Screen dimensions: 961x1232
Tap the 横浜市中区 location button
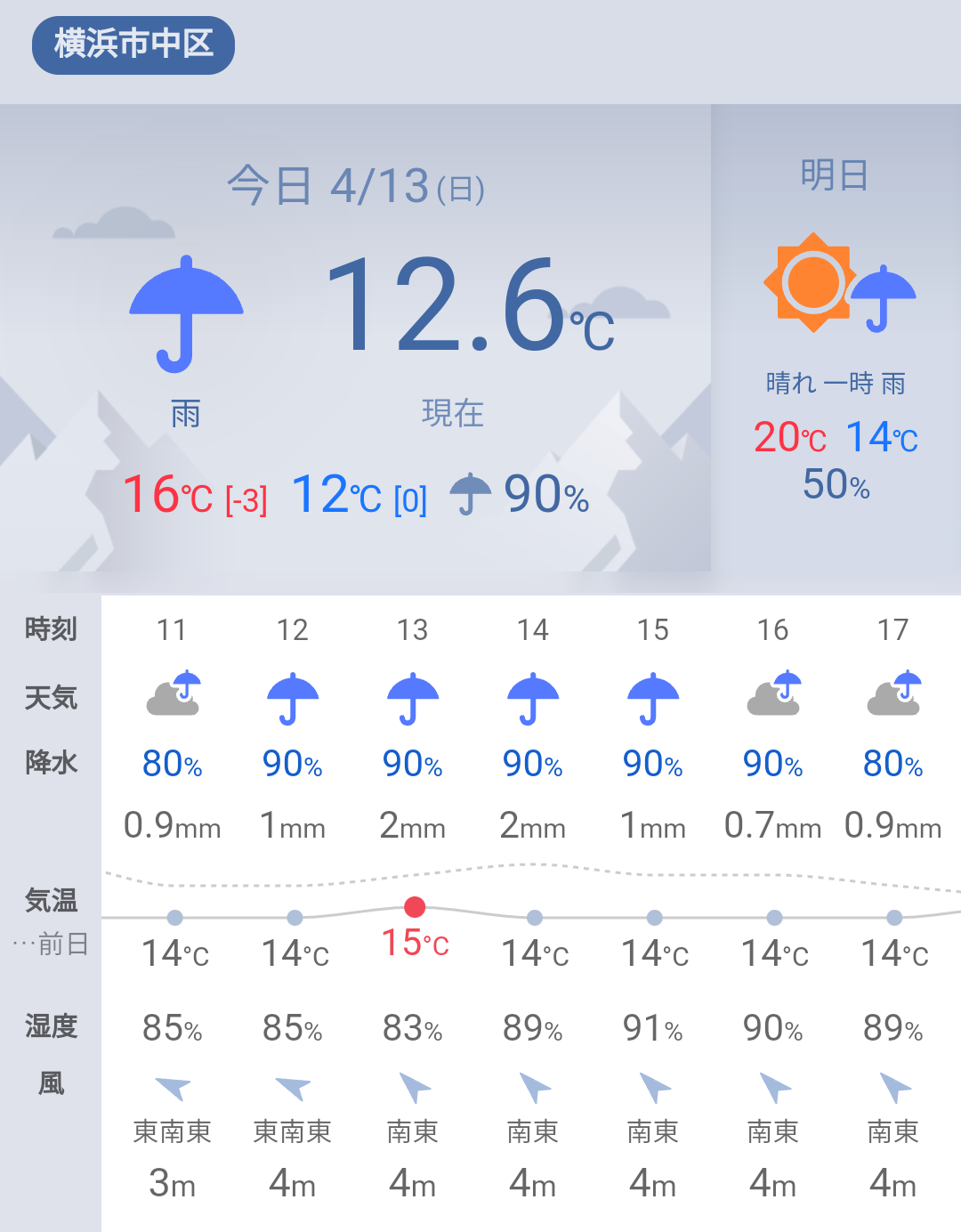[x=133, y=45]
